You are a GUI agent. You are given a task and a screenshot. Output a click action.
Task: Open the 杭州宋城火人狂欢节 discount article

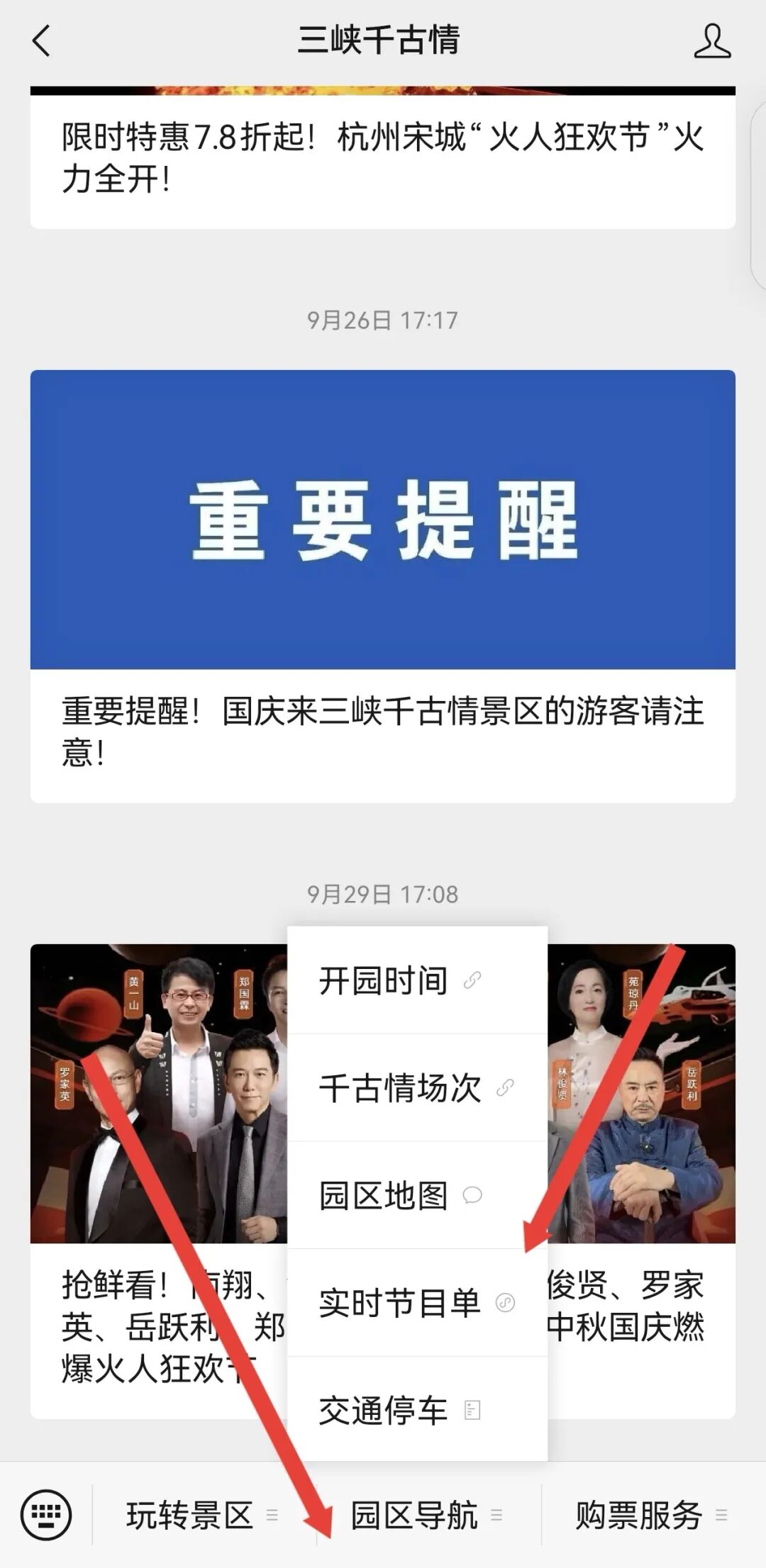(382, 157)
